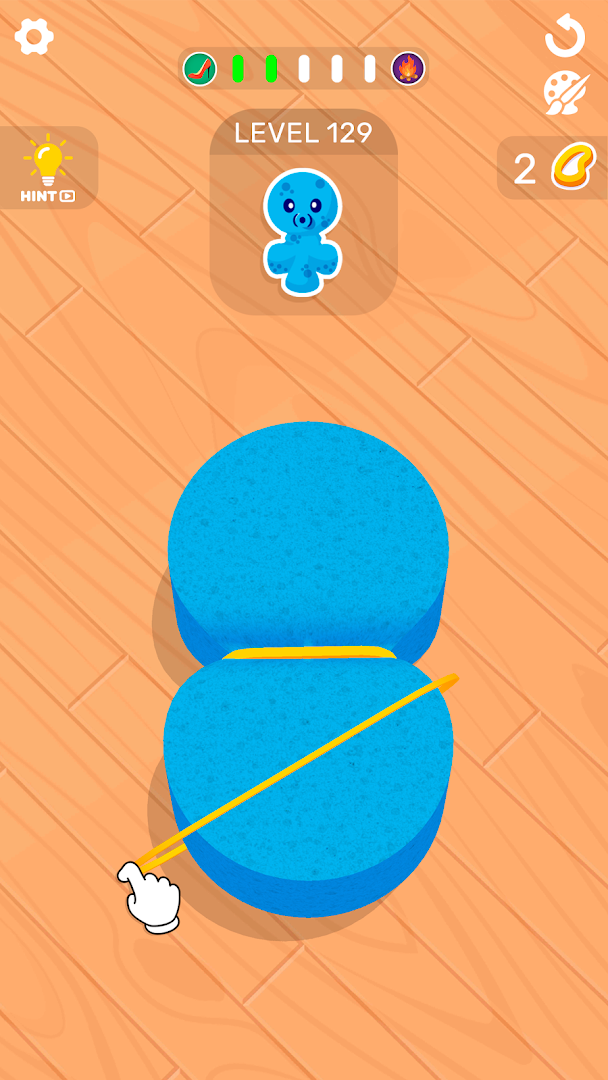
Task: Tap the rubber band counter
Action: pos(553,168)
